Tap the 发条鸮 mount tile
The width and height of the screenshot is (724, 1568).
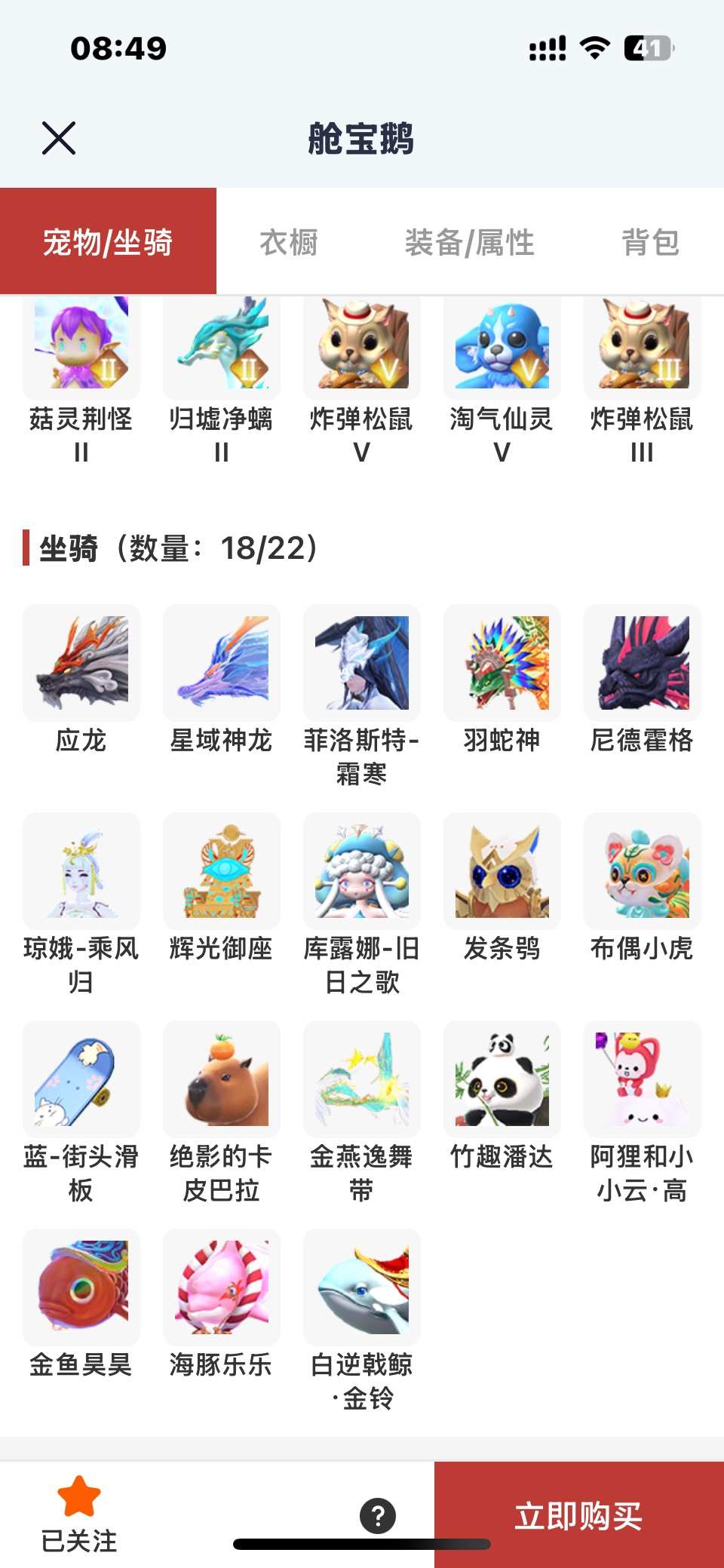point(502,871)
